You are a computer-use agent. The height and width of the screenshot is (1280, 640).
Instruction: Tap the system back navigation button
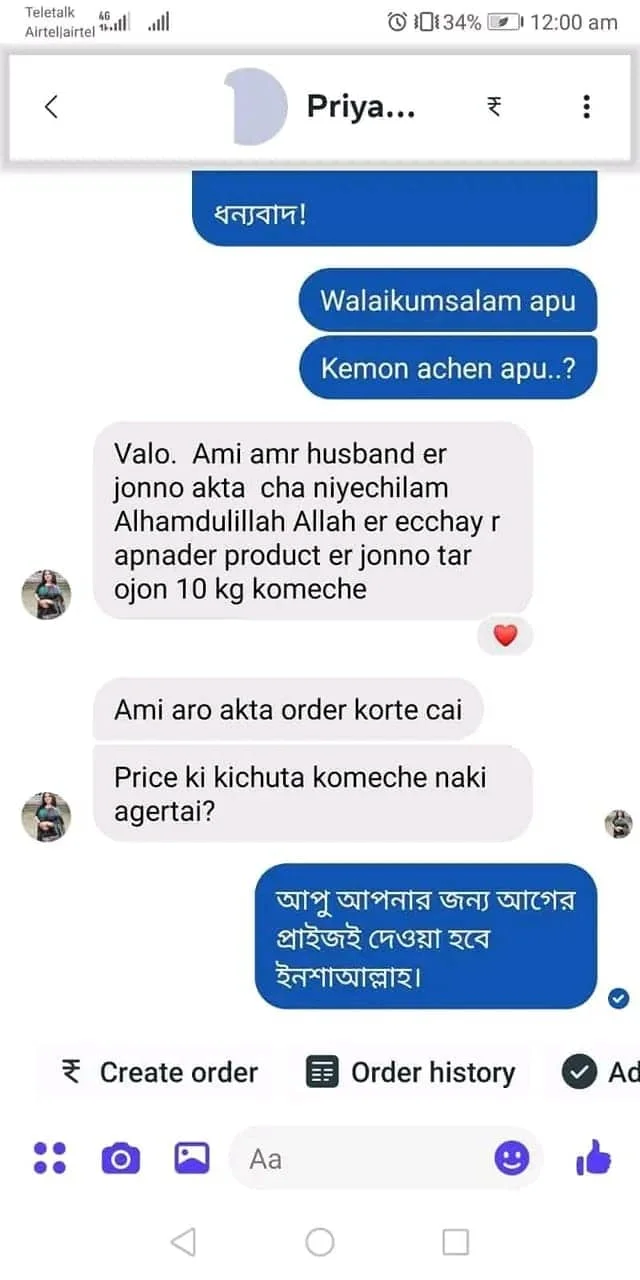(x=183, y=1242)
